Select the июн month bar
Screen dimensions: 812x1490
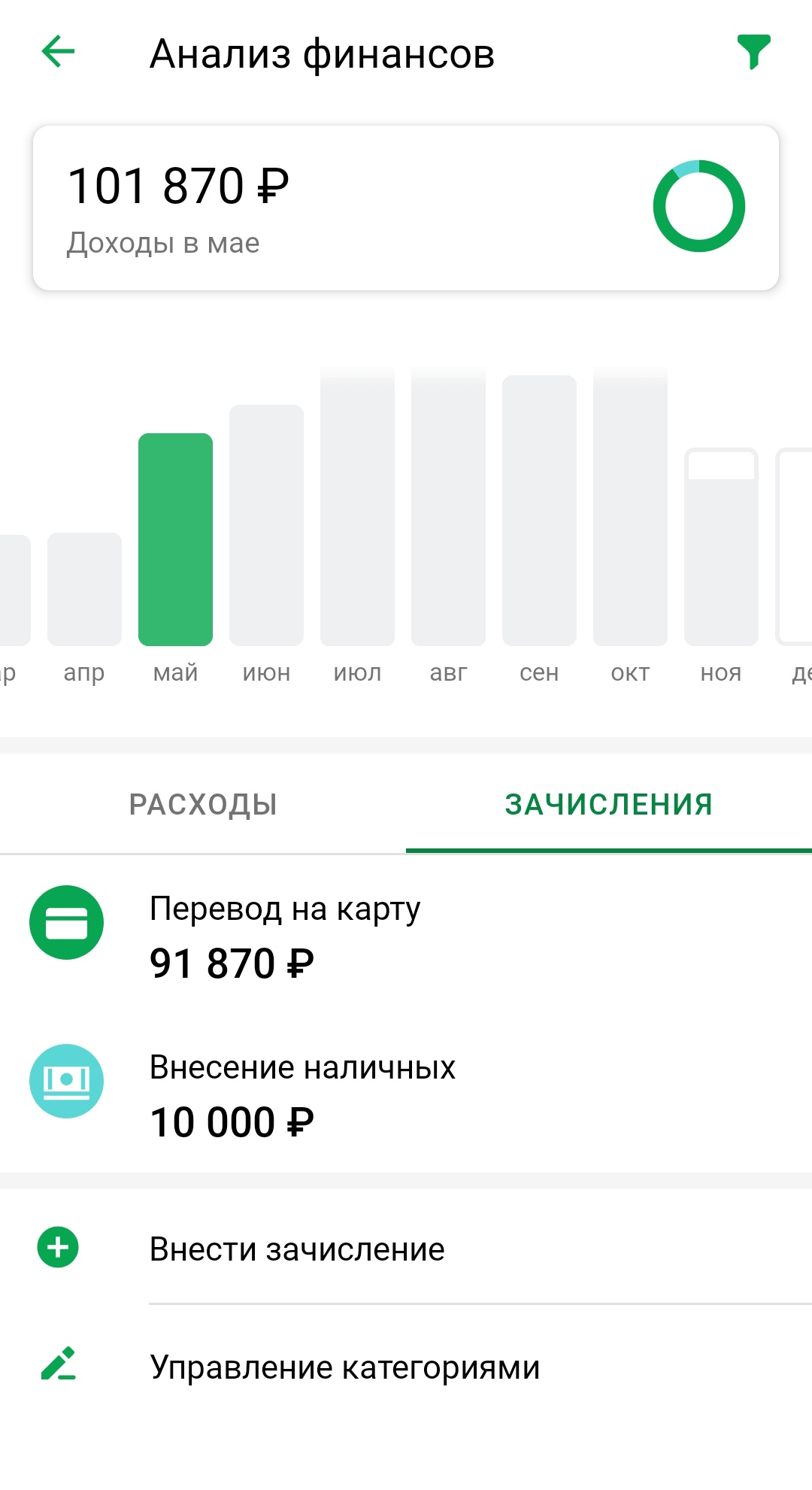pyautogui.click(x=266, y=525)
